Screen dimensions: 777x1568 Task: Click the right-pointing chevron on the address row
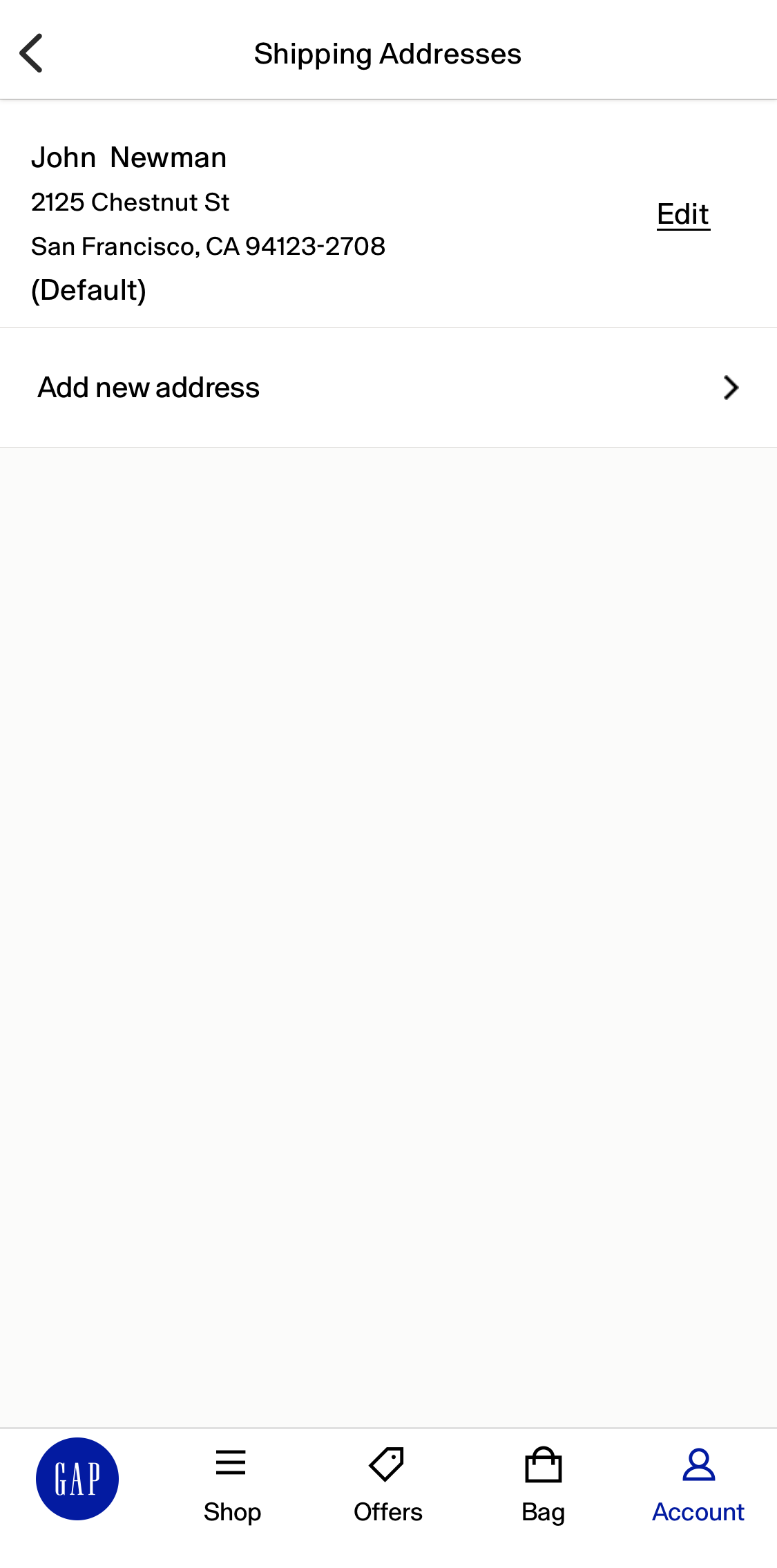click(x=731, y=388)
